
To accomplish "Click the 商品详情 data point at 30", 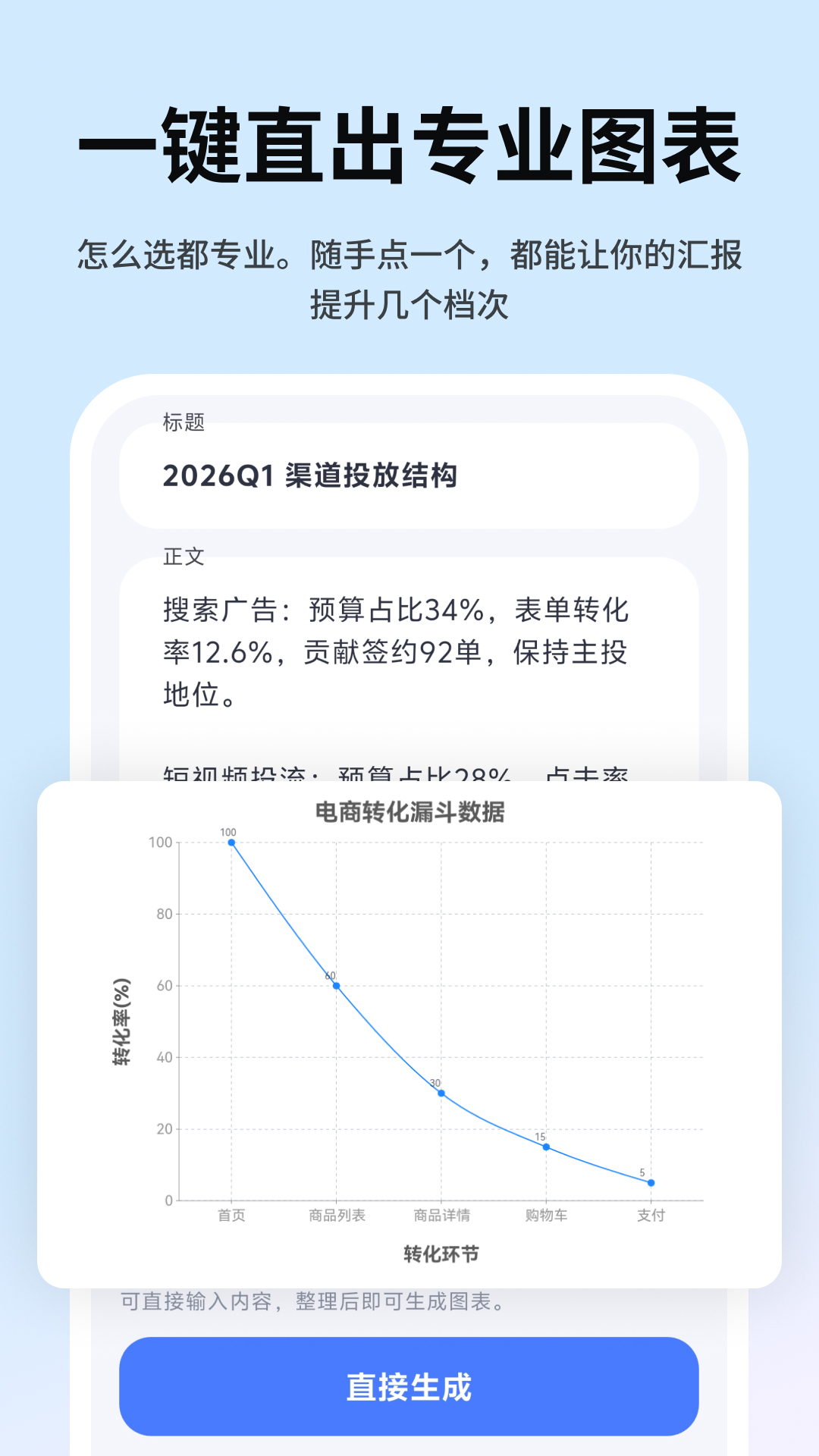I will (441, 1092).
